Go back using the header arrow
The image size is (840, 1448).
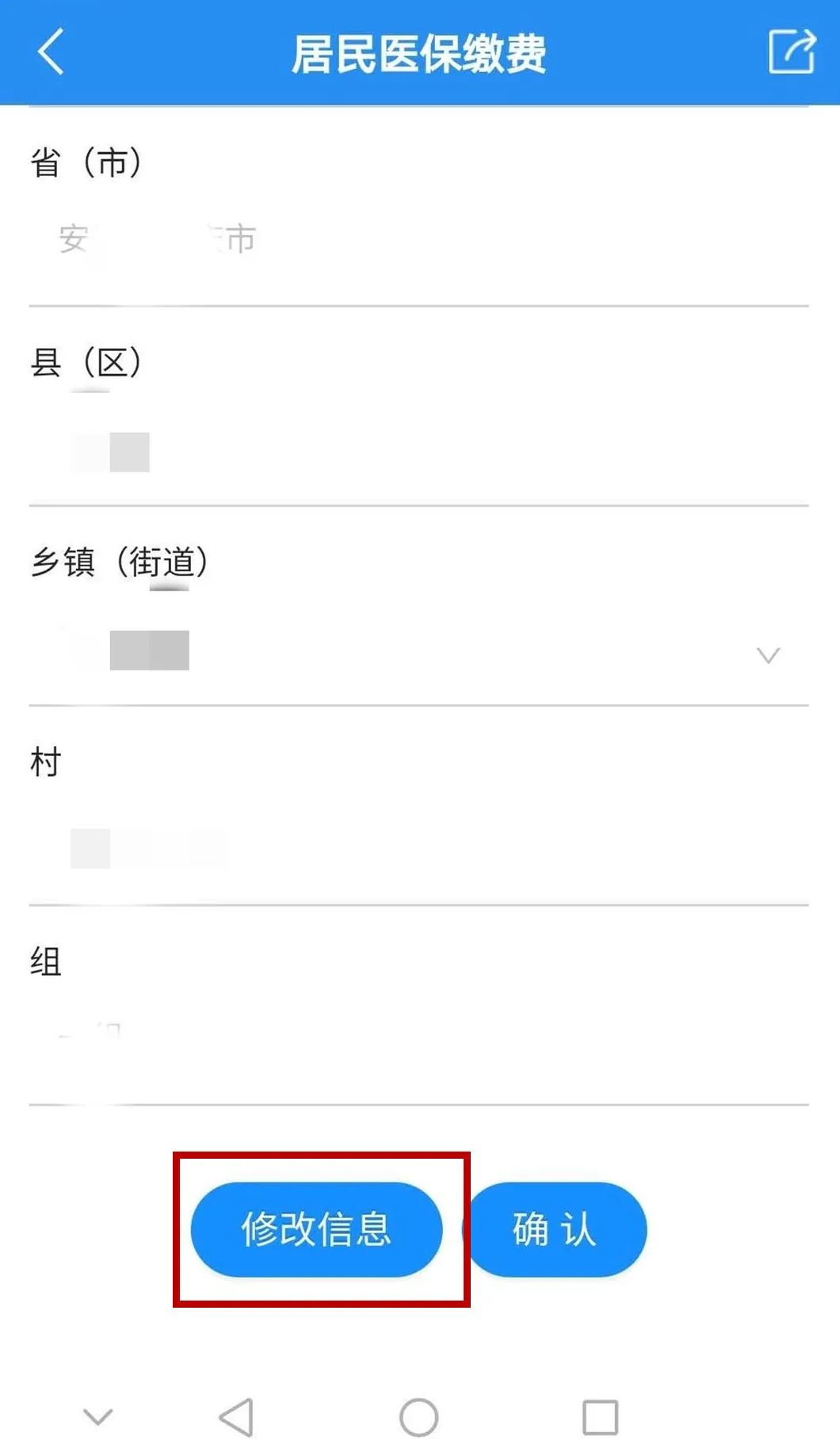[x=51, y=52]
